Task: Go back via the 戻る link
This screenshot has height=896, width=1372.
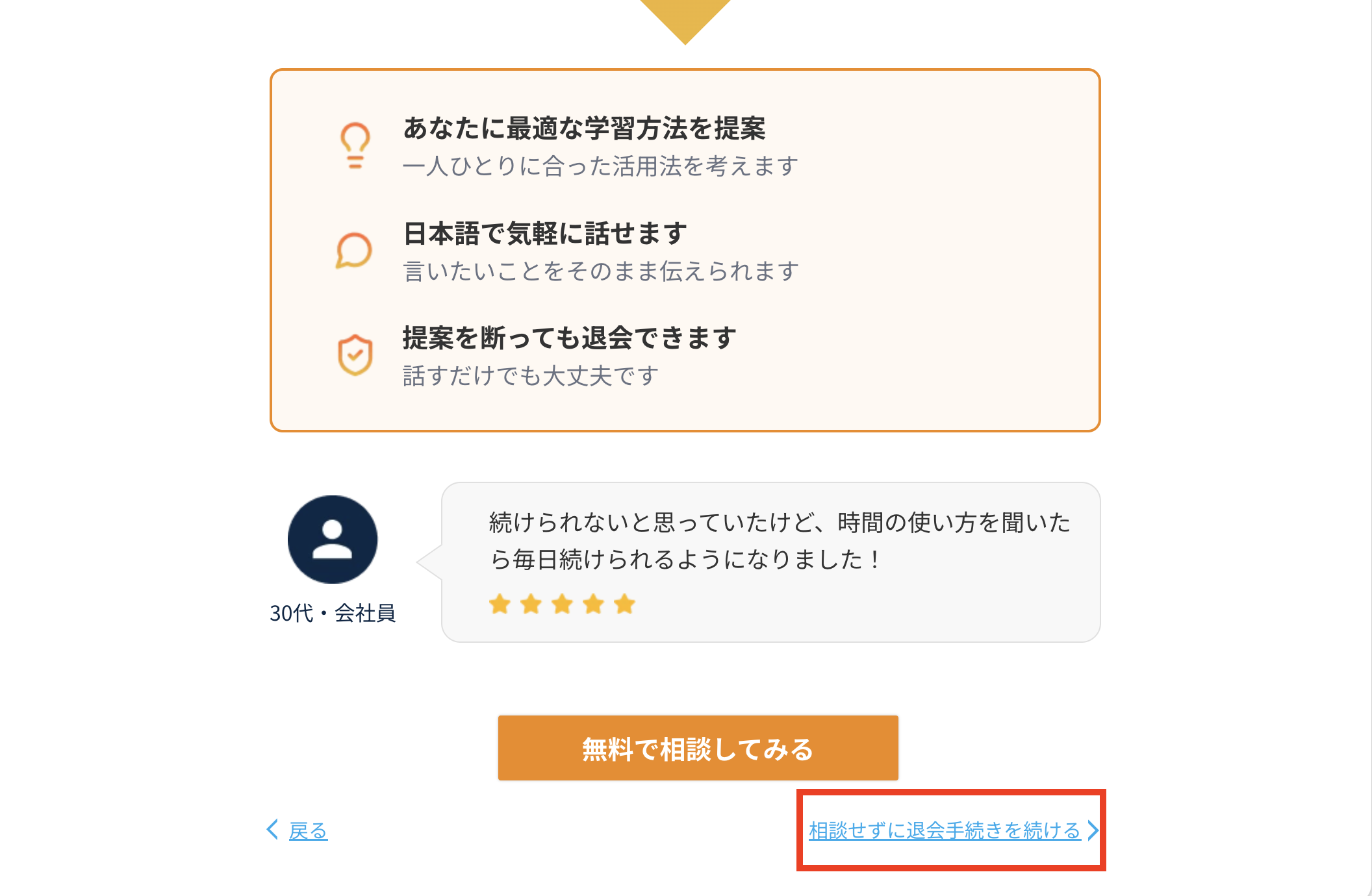Action: tap(307, 830)
